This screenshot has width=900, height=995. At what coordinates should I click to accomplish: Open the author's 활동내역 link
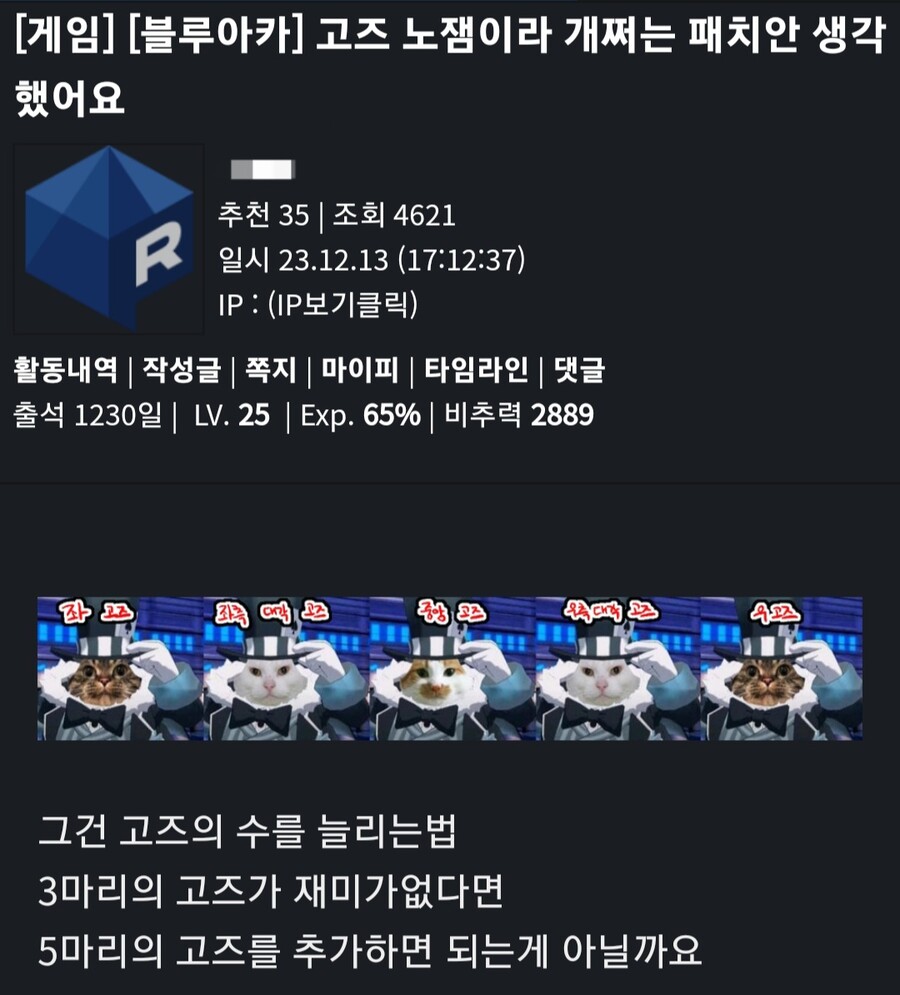tap(66, 370)
